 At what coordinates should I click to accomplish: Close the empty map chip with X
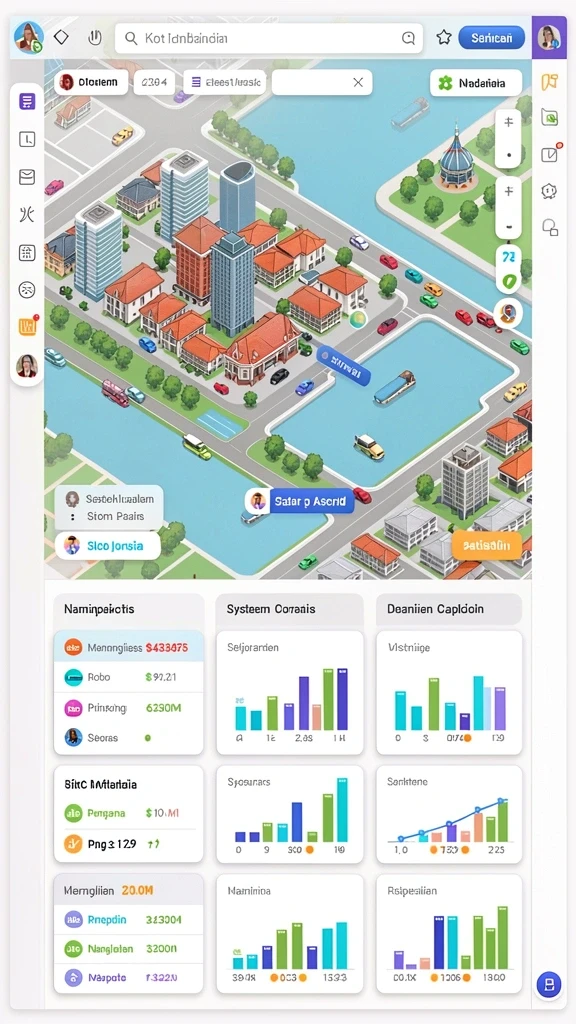tap(322, 82)
